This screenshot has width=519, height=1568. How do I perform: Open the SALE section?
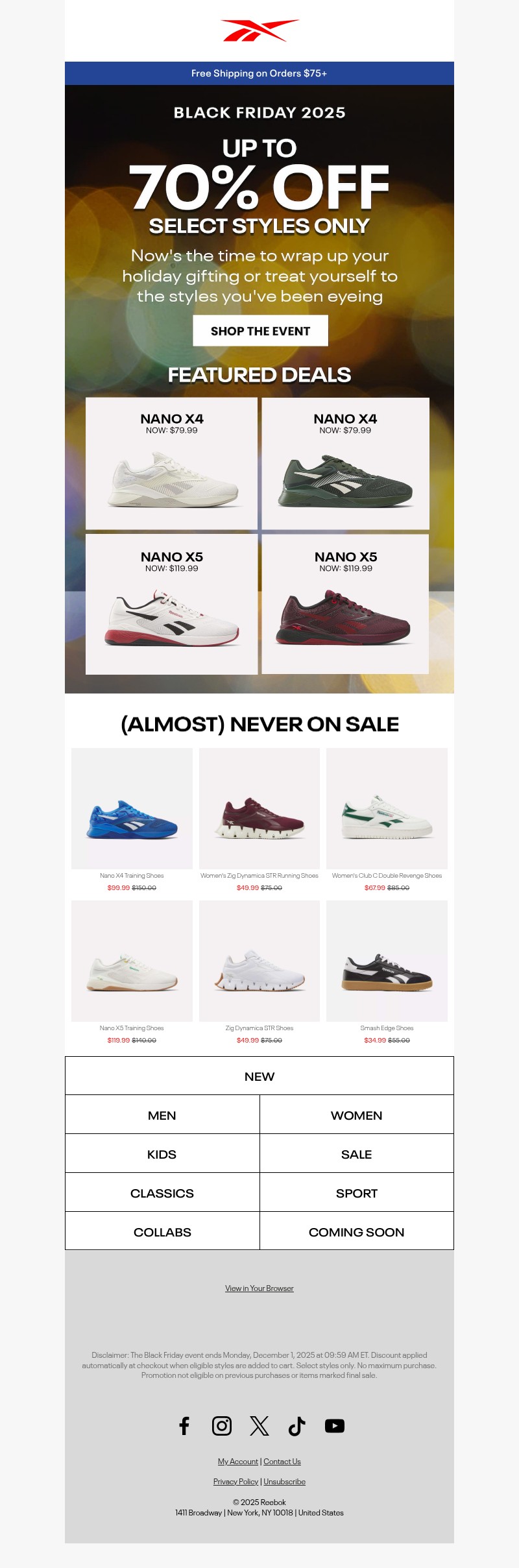356,1154
